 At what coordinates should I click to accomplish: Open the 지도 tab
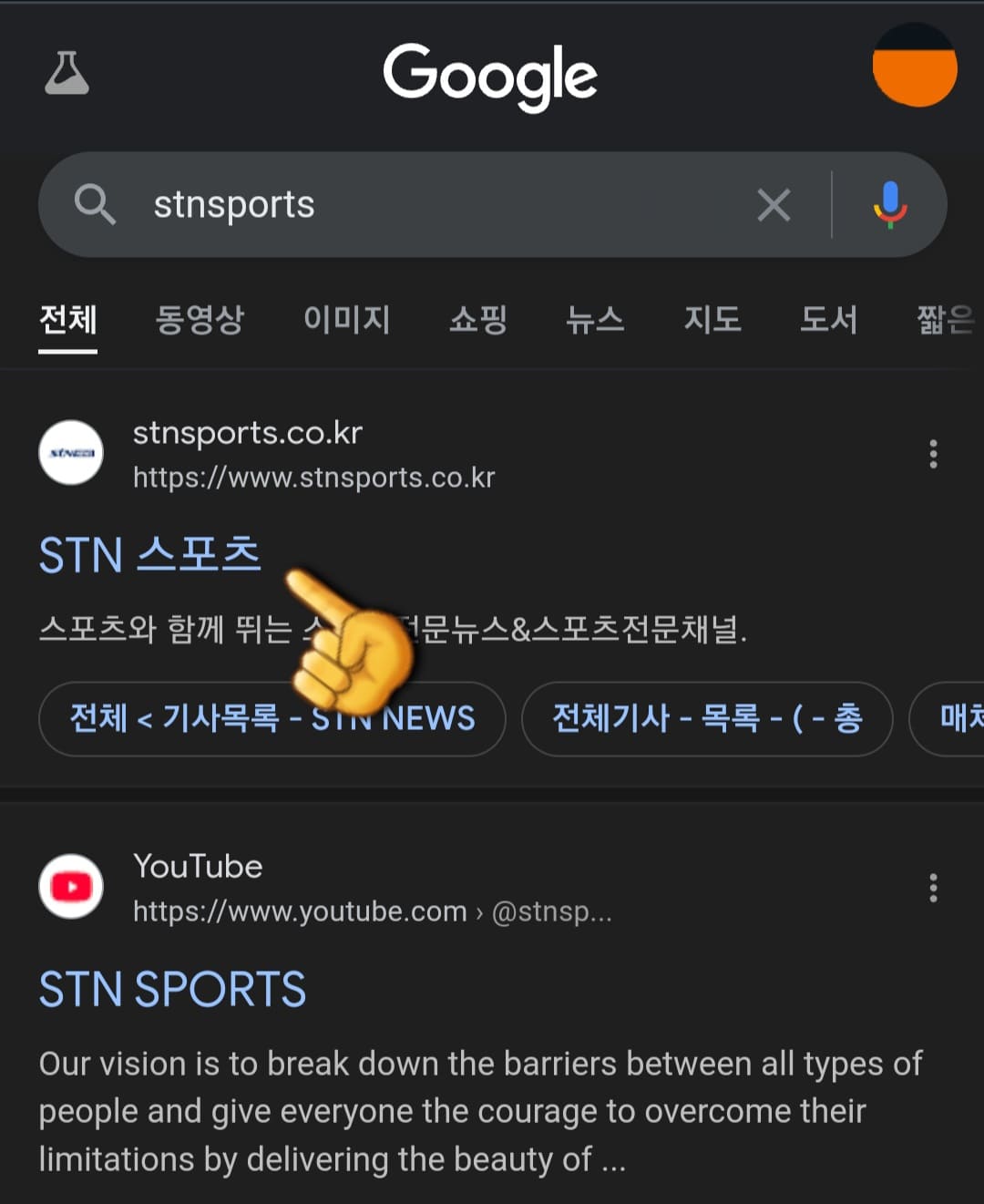[x=712, y=321]
